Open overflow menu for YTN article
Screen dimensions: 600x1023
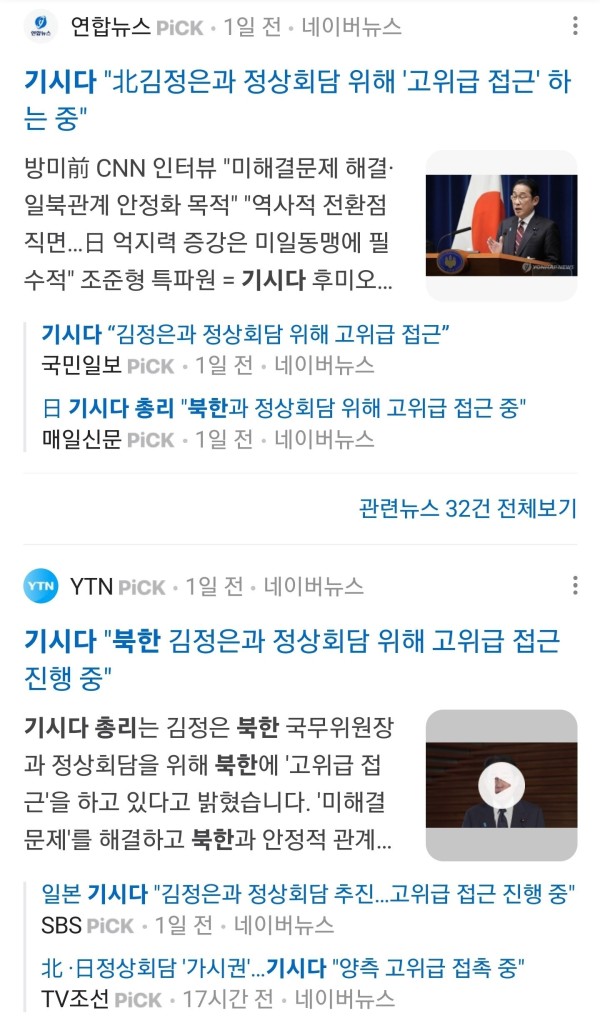(x=574, y=586)
